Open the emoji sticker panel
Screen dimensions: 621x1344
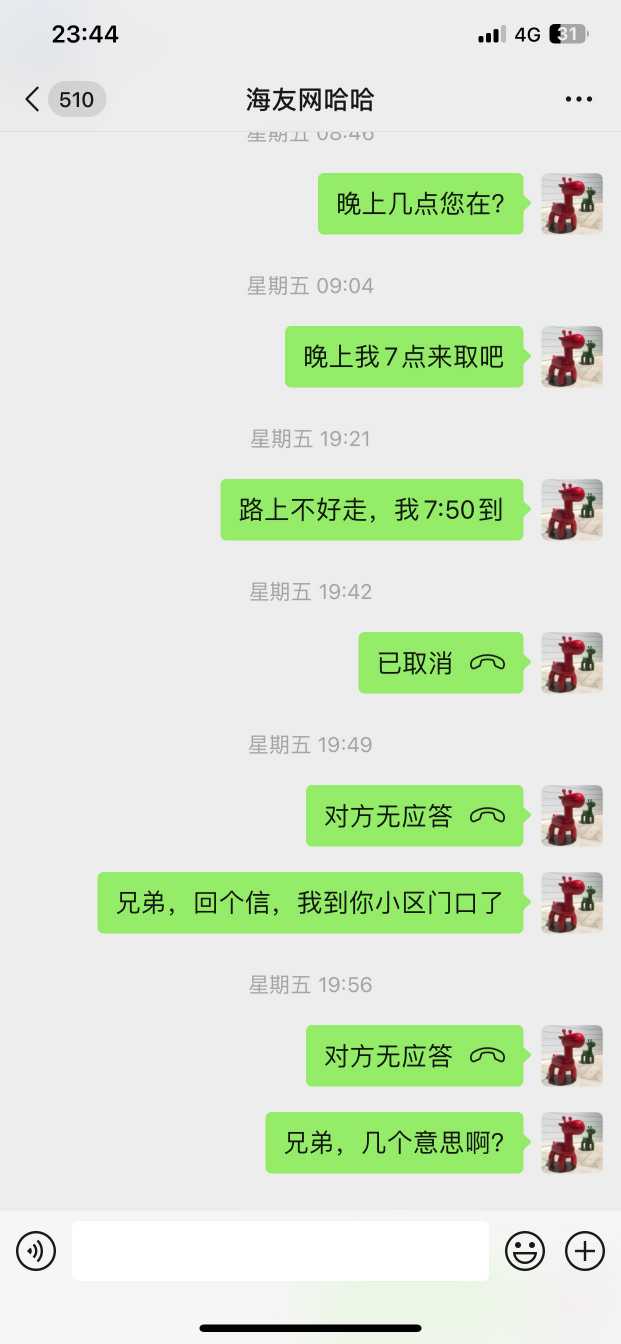pyautogui.click(x=525, y=1251)
